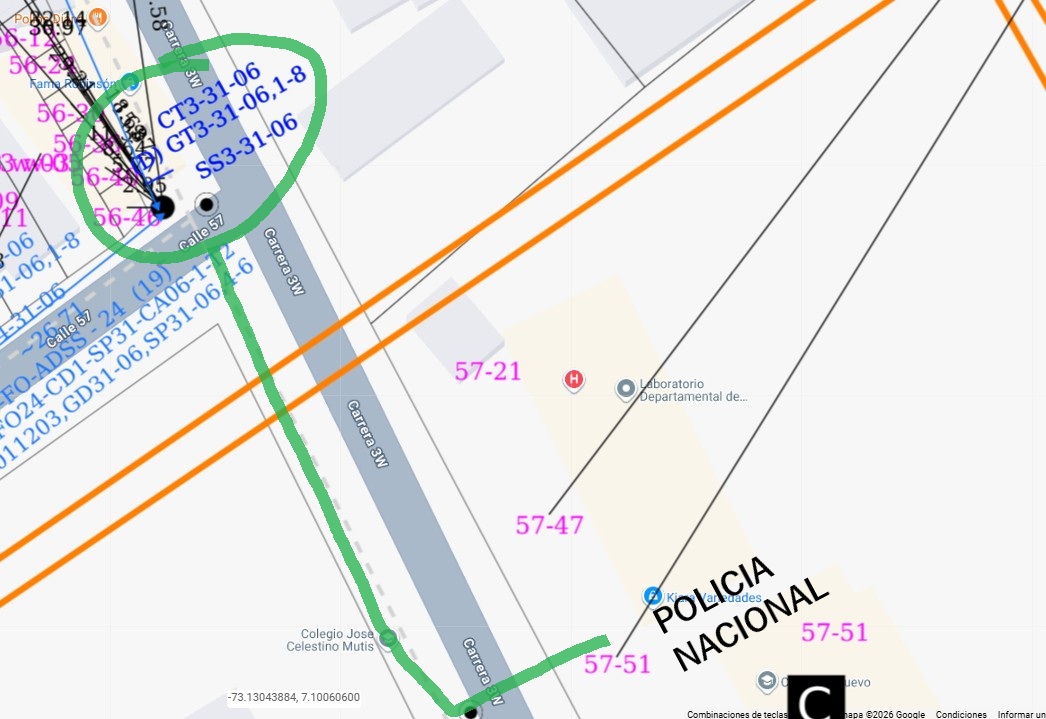Open the Laboratorio Departamental place marker
Screen dimensions: 1046x719
pos(626,389)
